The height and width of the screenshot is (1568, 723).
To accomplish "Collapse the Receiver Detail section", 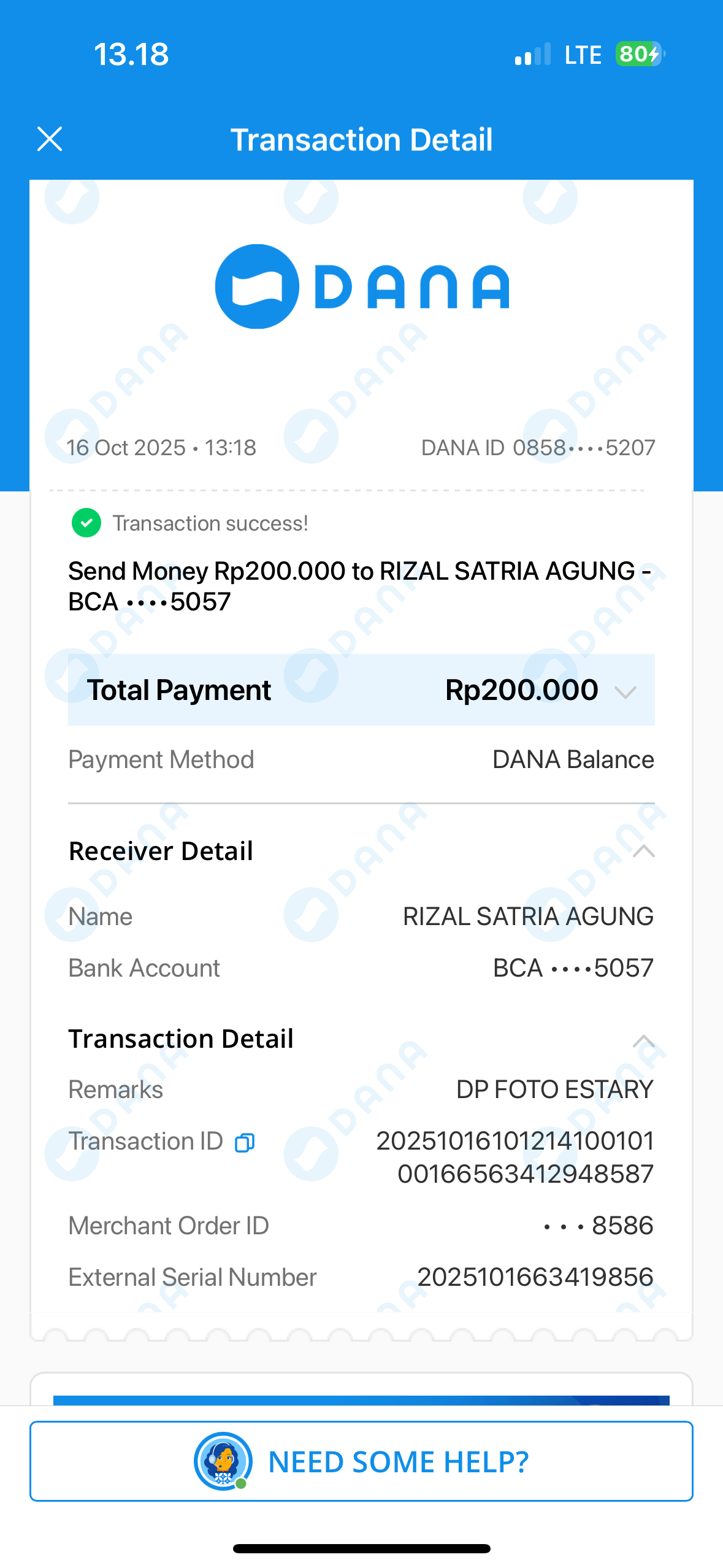I will [x=643, y=851].
